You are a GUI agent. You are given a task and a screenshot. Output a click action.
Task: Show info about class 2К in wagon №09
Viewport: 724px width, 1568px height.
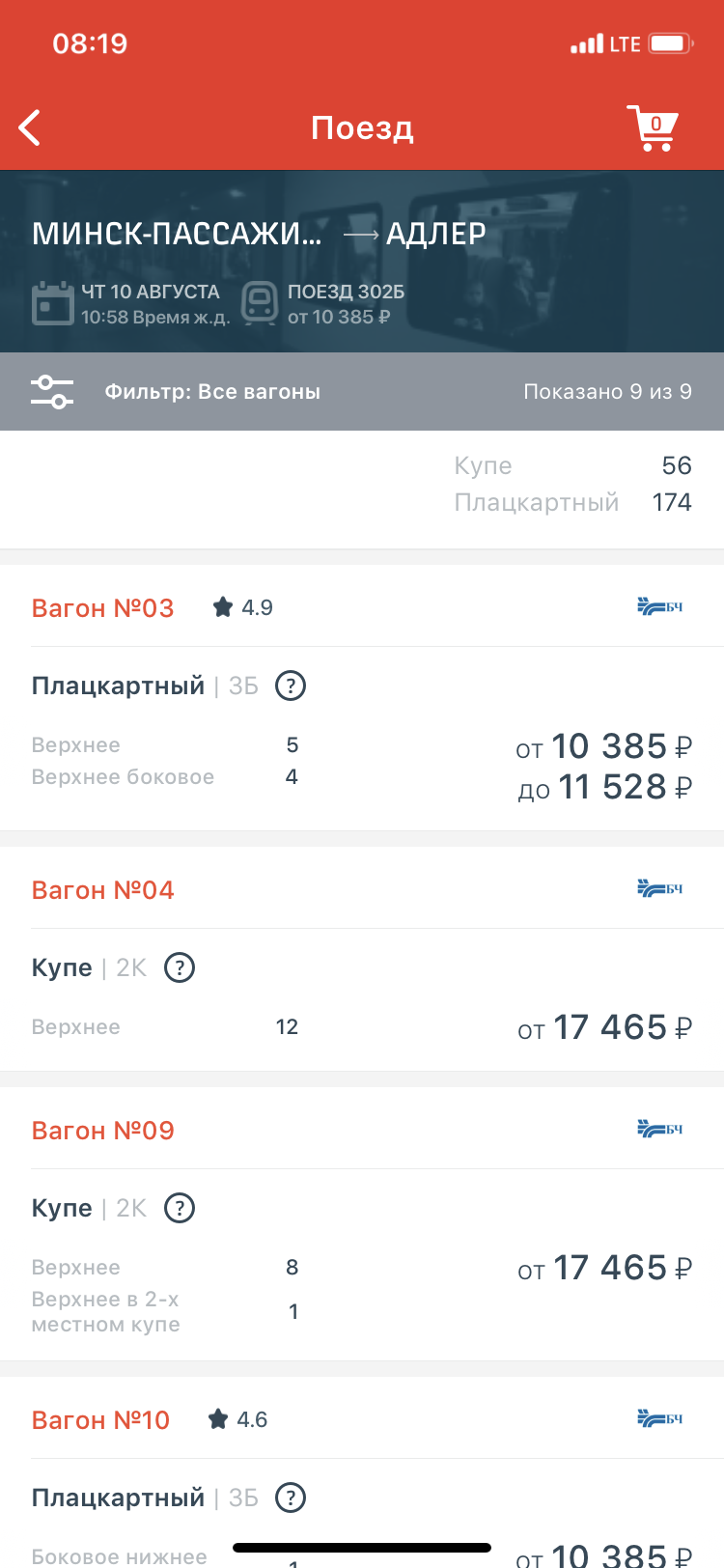180,1208
